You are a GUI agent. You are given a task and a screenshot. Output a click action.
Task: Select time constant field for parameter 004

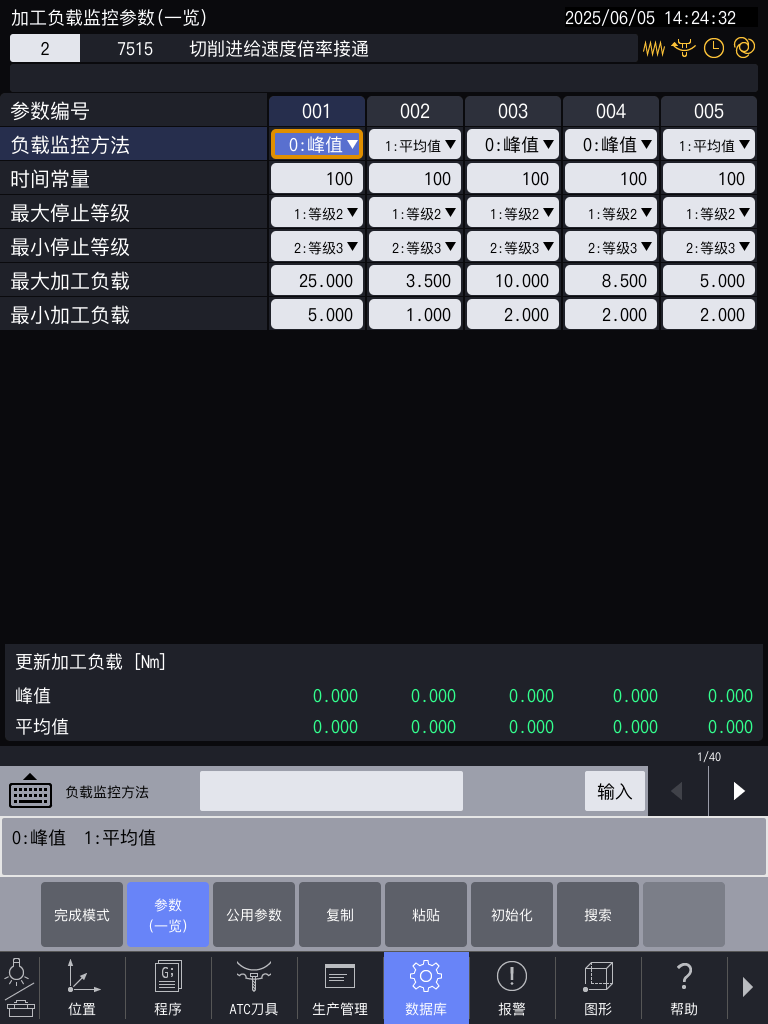tap(610, 179)
